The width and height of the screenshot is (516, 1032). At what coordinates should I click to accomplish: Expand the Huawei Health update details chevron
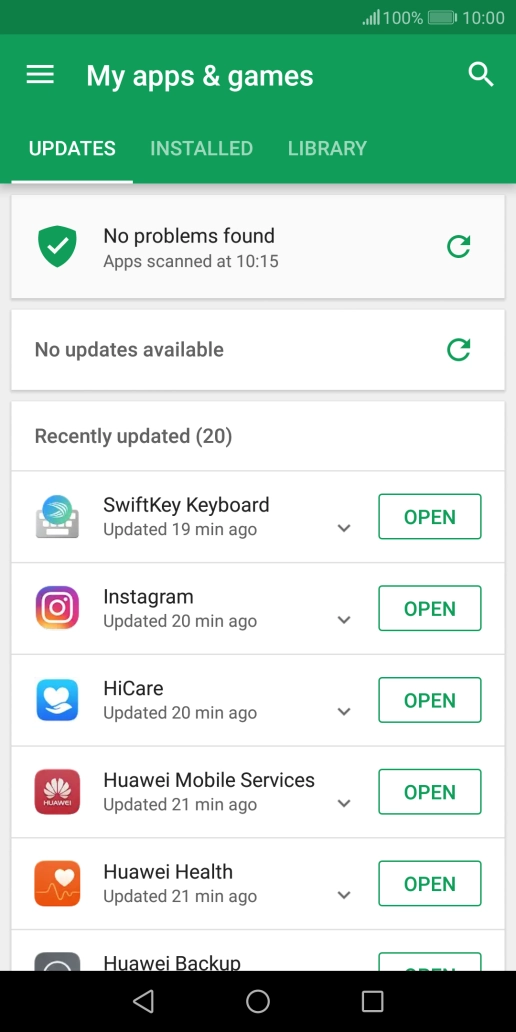pyautogui.click(x=344, y=895)
